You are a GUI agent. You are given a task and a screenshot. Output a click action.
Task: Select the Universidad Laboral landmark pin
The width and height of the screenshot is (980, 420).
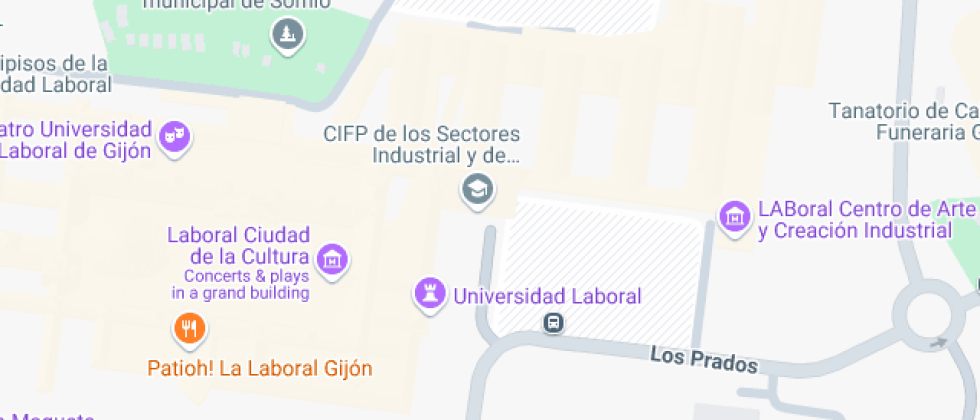click(429, 294)
